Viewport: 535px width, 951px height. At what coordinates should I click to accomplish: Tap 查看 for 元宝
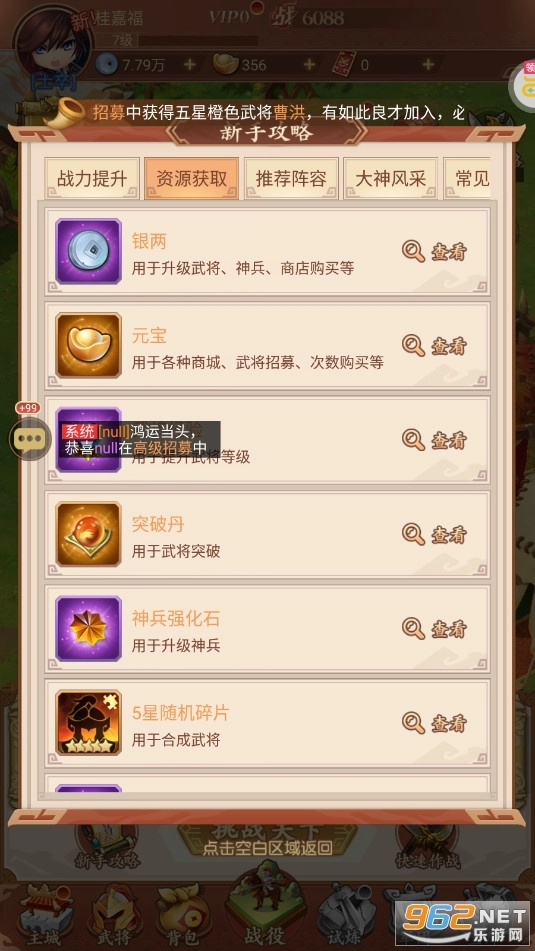click(x=435, y=346)
